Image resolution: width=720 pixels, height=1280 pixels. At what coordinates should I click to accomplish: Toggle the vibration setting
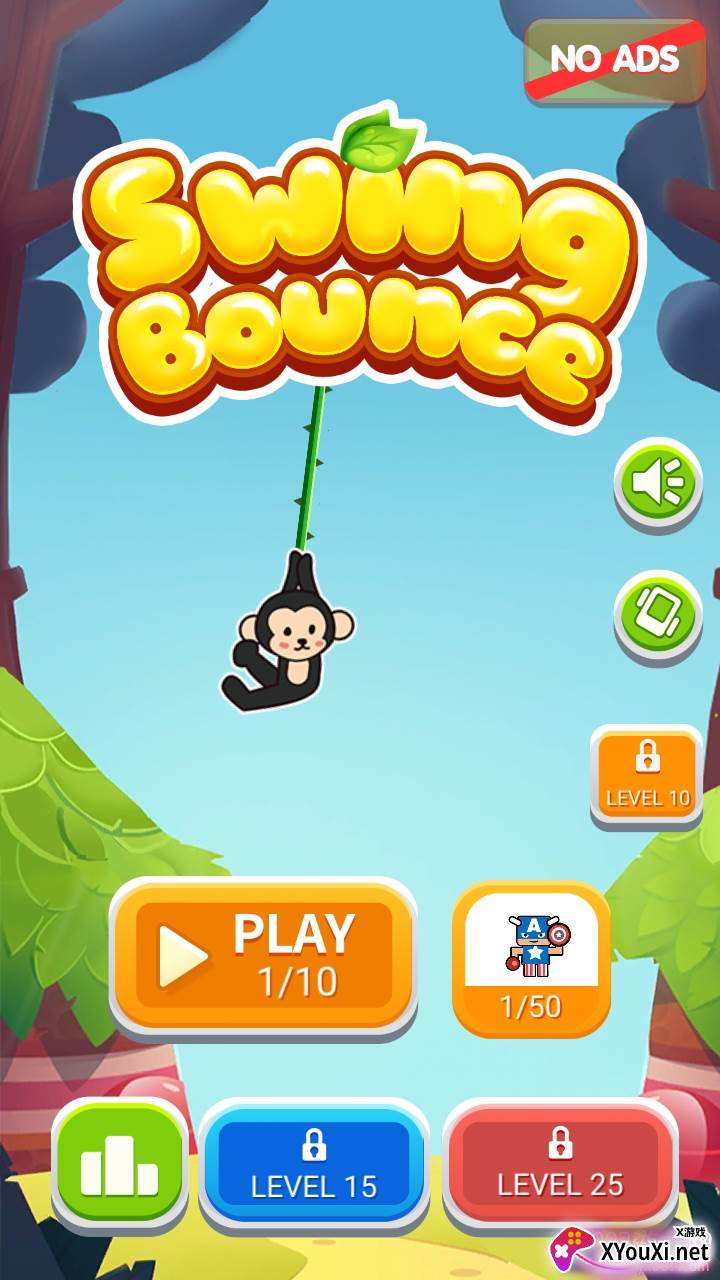click(657, 612)
